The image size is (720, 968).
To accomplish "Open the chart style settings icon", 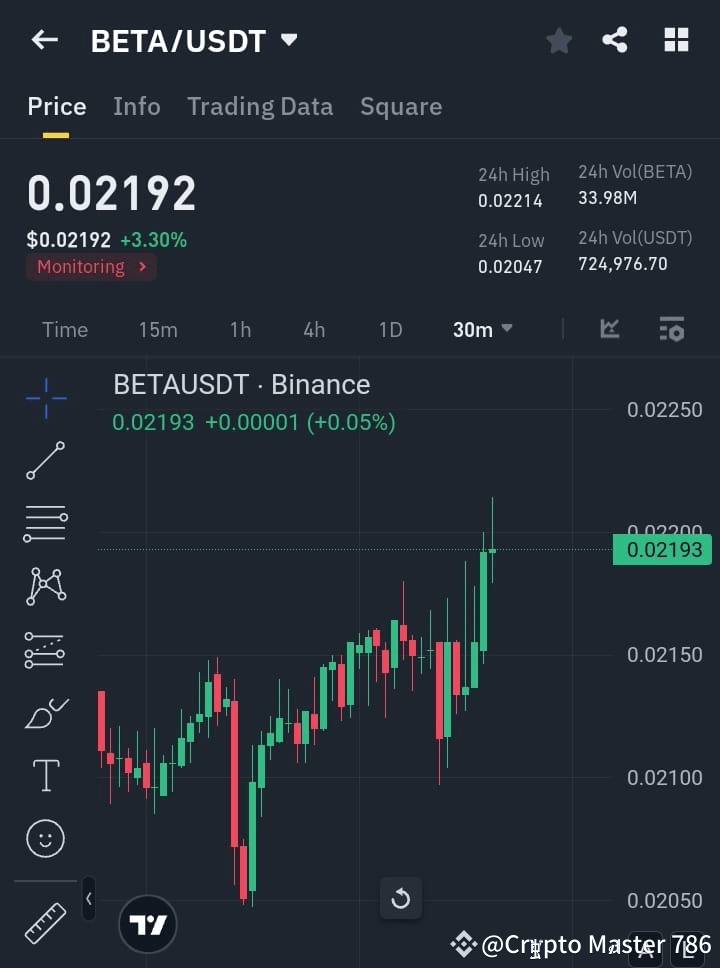I will 610,329.
